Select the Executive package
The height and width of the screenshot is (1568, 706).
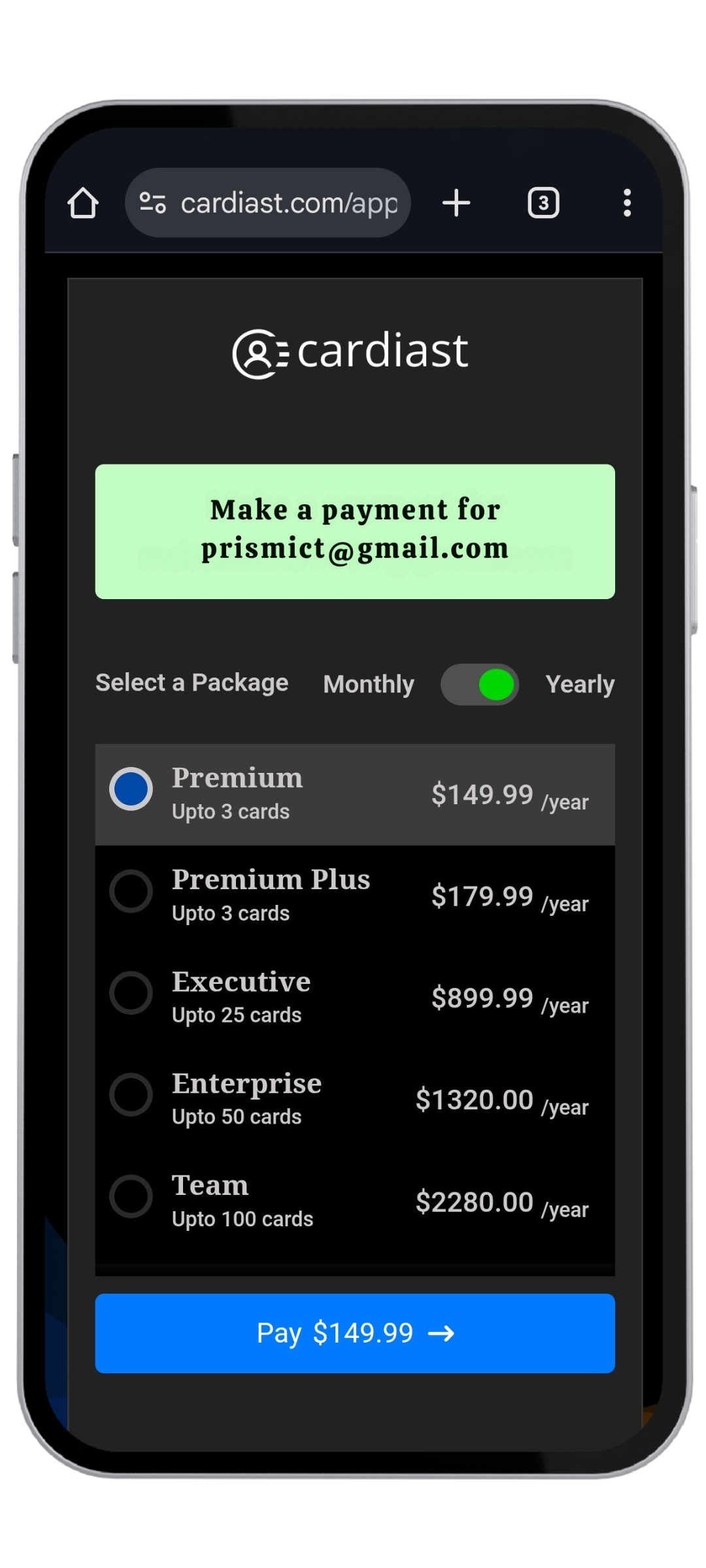[x=131, y=993]
